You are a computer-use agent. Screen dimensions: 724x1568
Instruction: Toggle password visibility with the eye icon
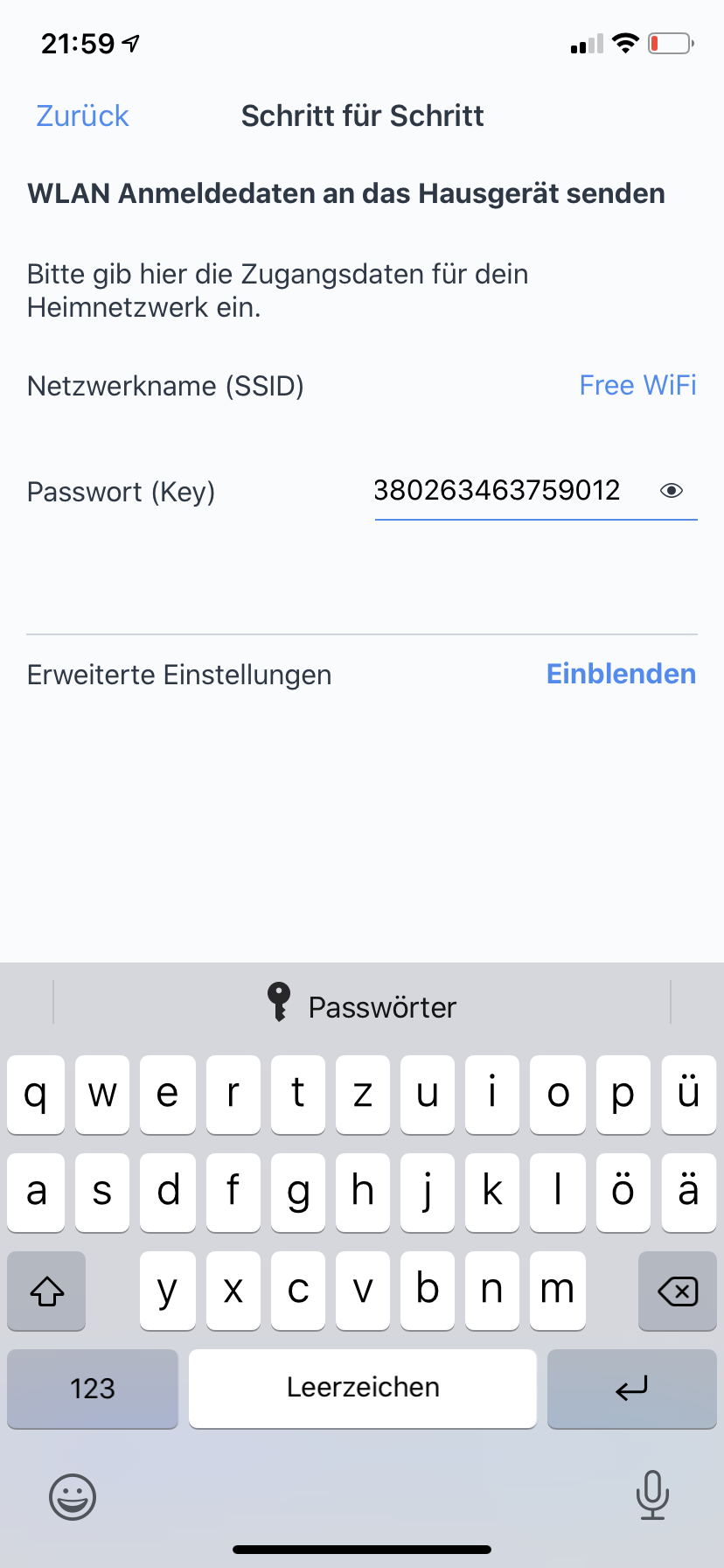pyautogui.click(x=671, y=491)
